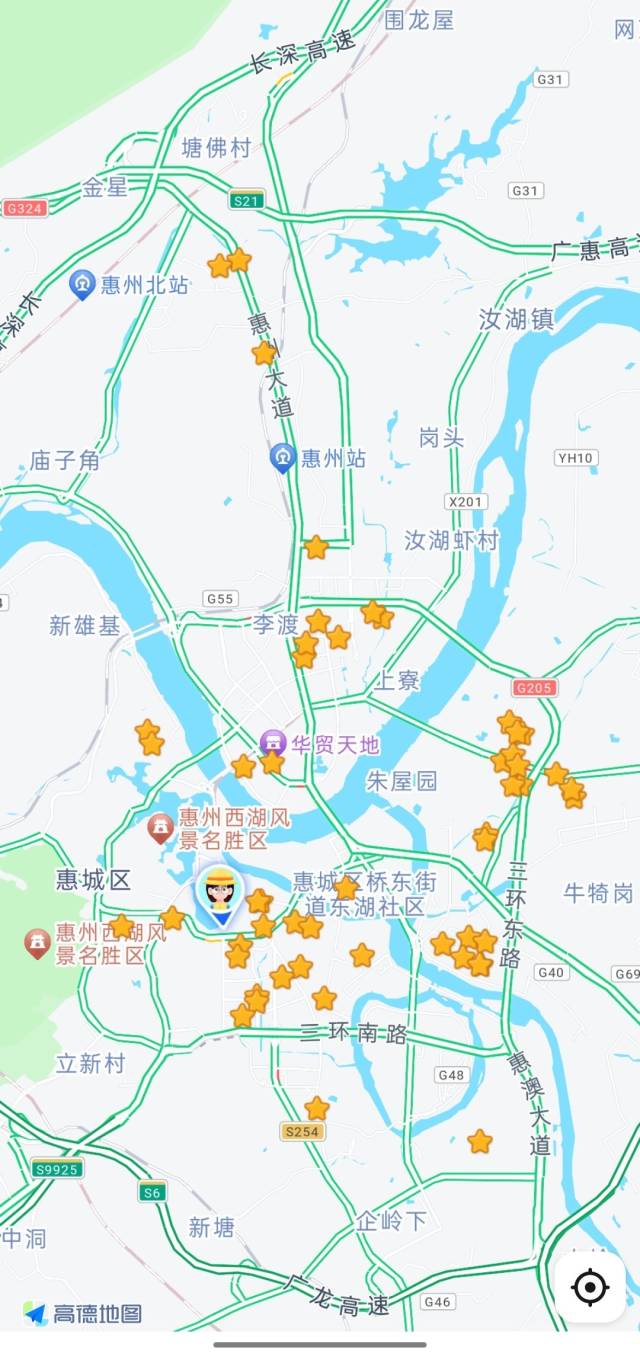Open the 惠州北站 railway station marker
Viewport: 640px width, 1360px height.
point(82,285)
